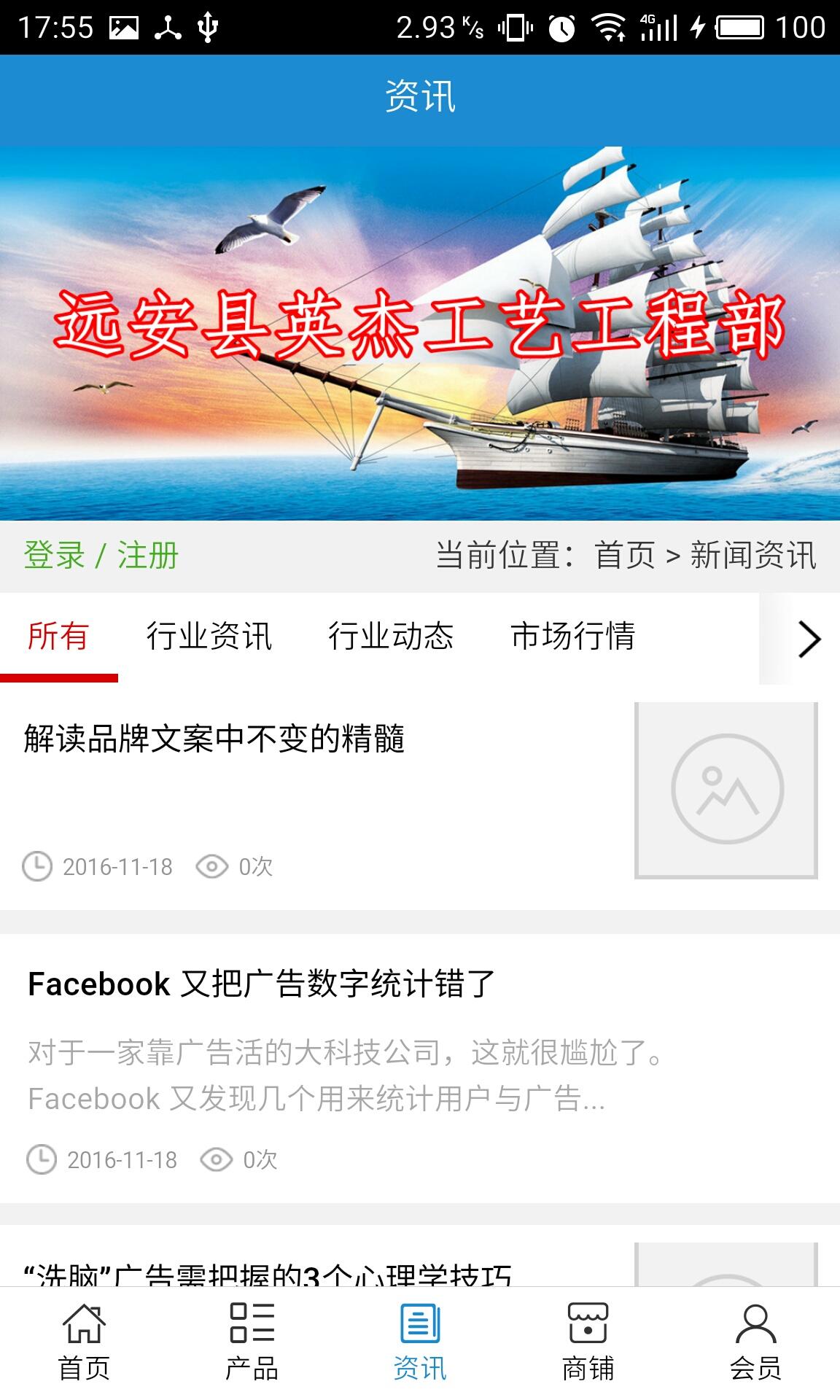
Task: Open the 登录 login link
Action: pos(54,556)
